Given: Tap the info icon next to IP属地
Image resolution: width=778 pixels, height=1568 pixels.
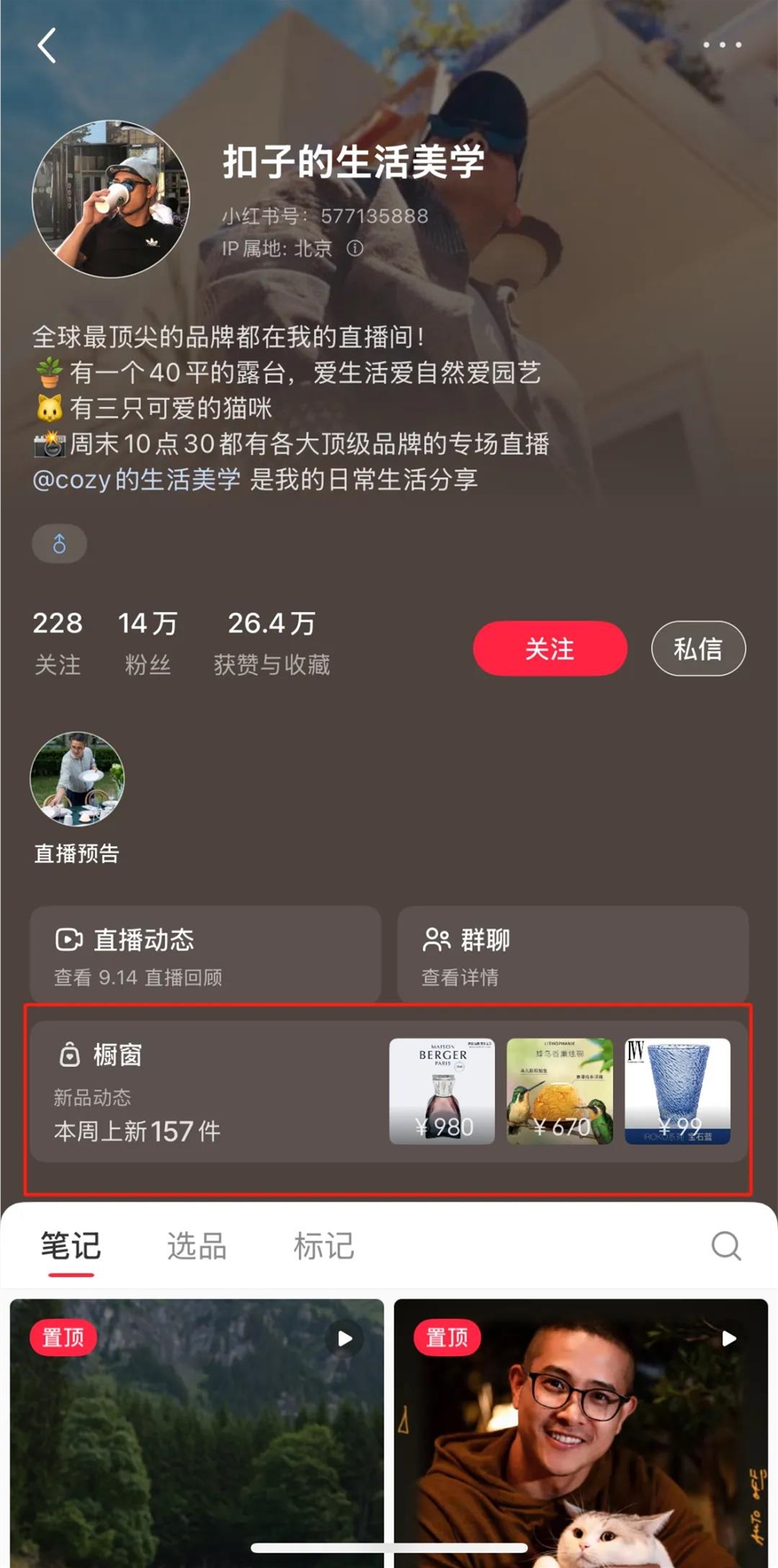Looking at the screenshot, I should [355, 248].
